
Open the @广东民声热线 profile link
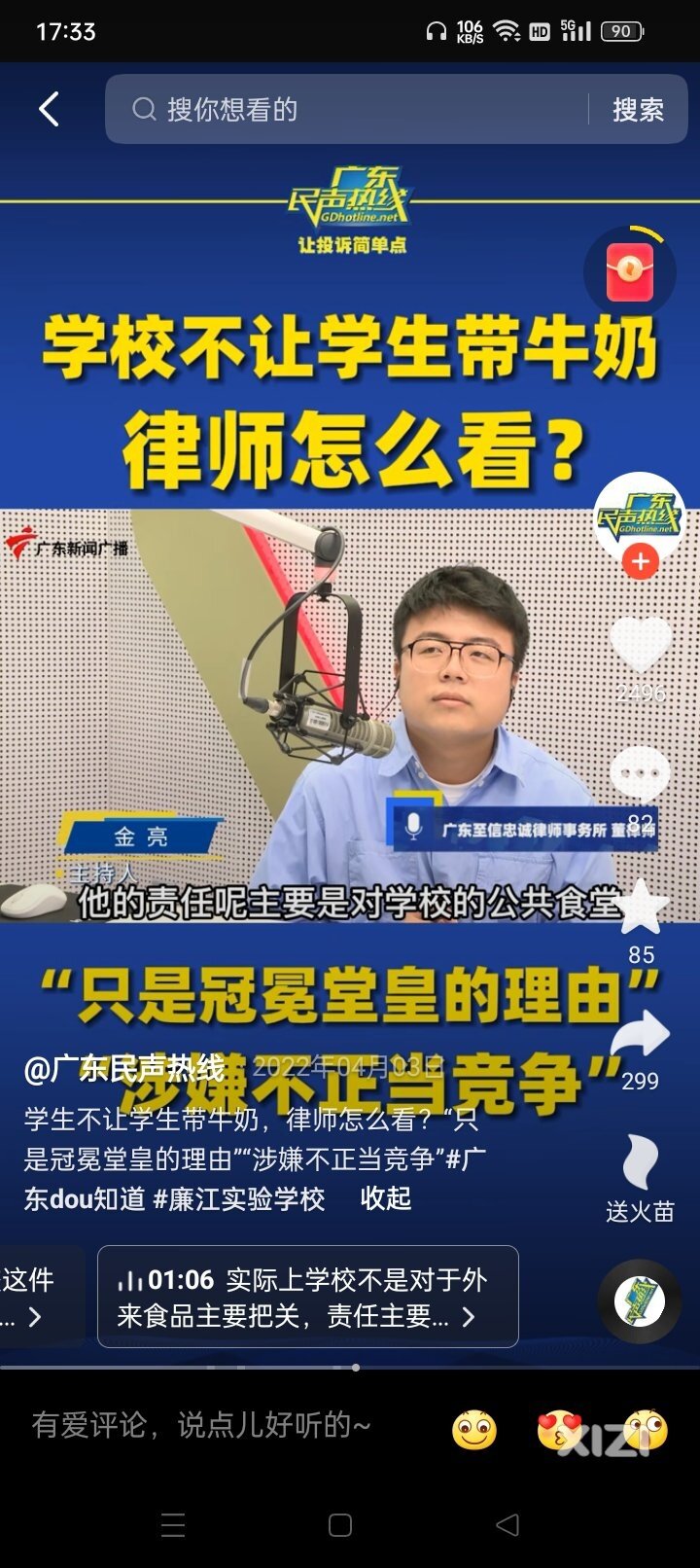click(x=124, y=1069)
